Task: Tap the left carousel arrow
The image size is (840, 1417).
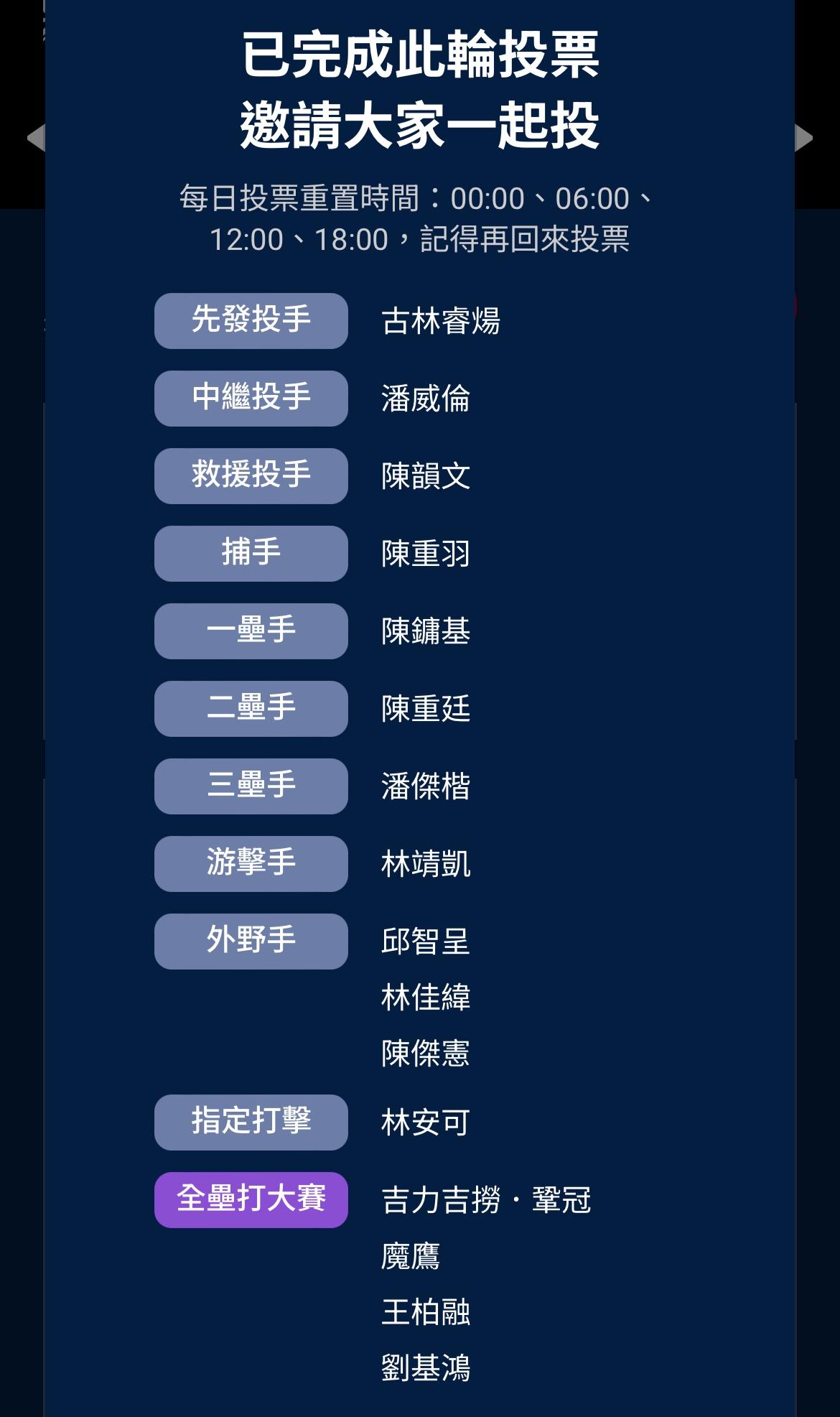Action: click(36, 138)
